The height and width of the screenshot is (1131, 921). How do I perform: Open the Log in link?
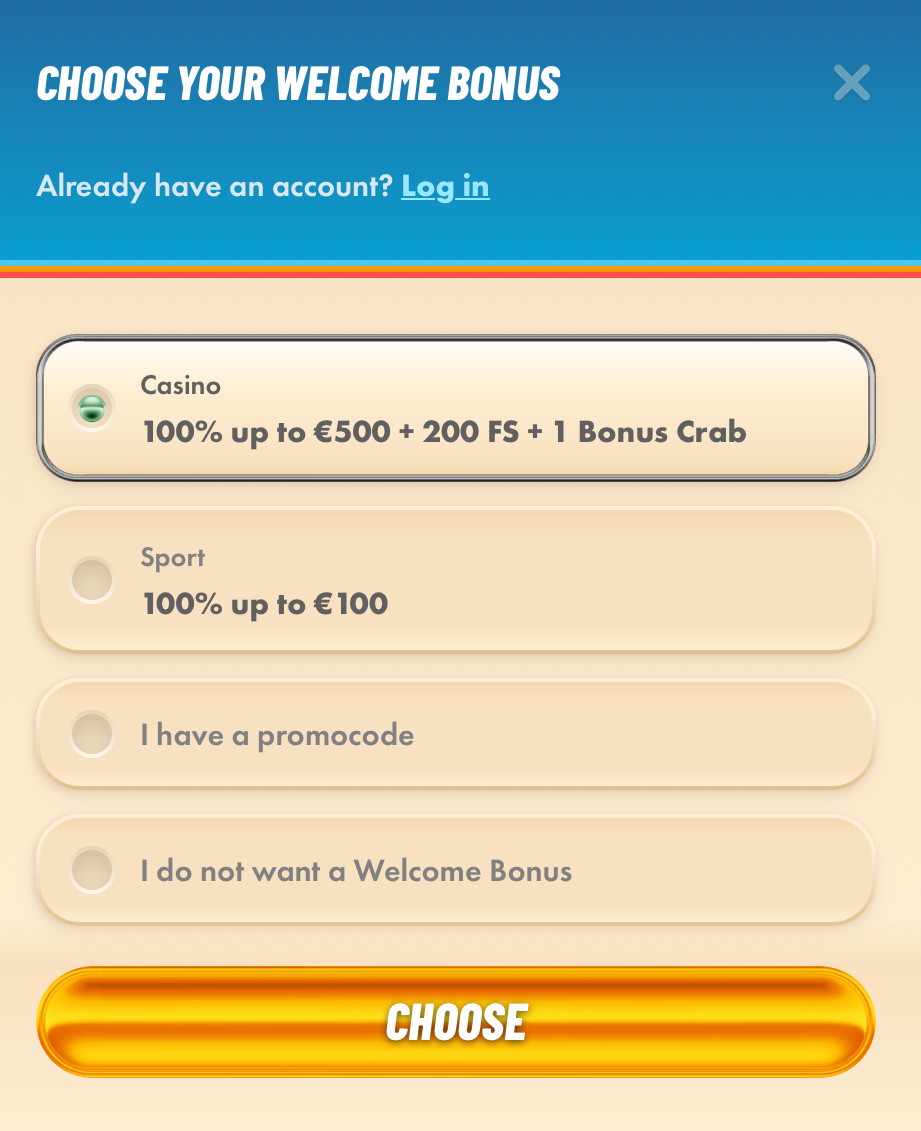coord(445,186)
